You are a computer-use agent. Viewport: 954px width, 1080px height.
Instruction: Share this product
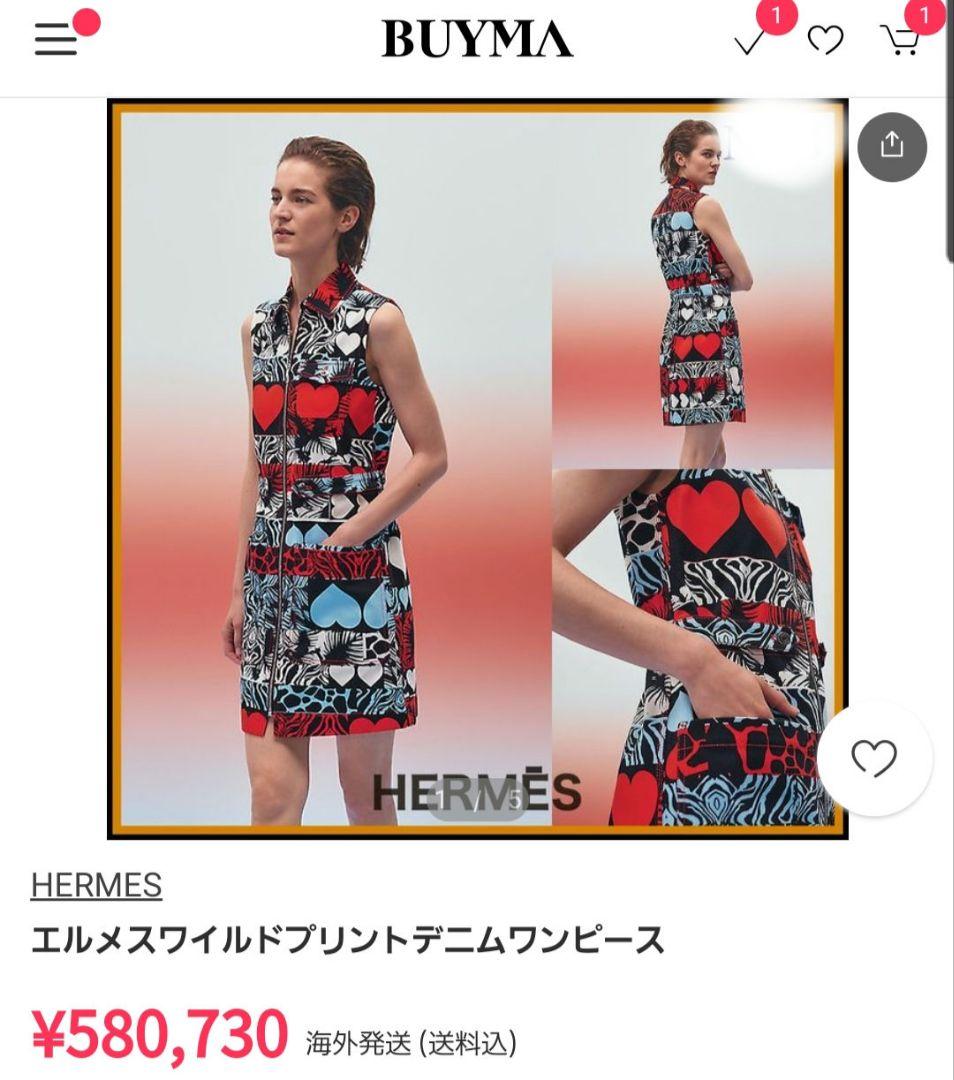click(x=891, y=147)
